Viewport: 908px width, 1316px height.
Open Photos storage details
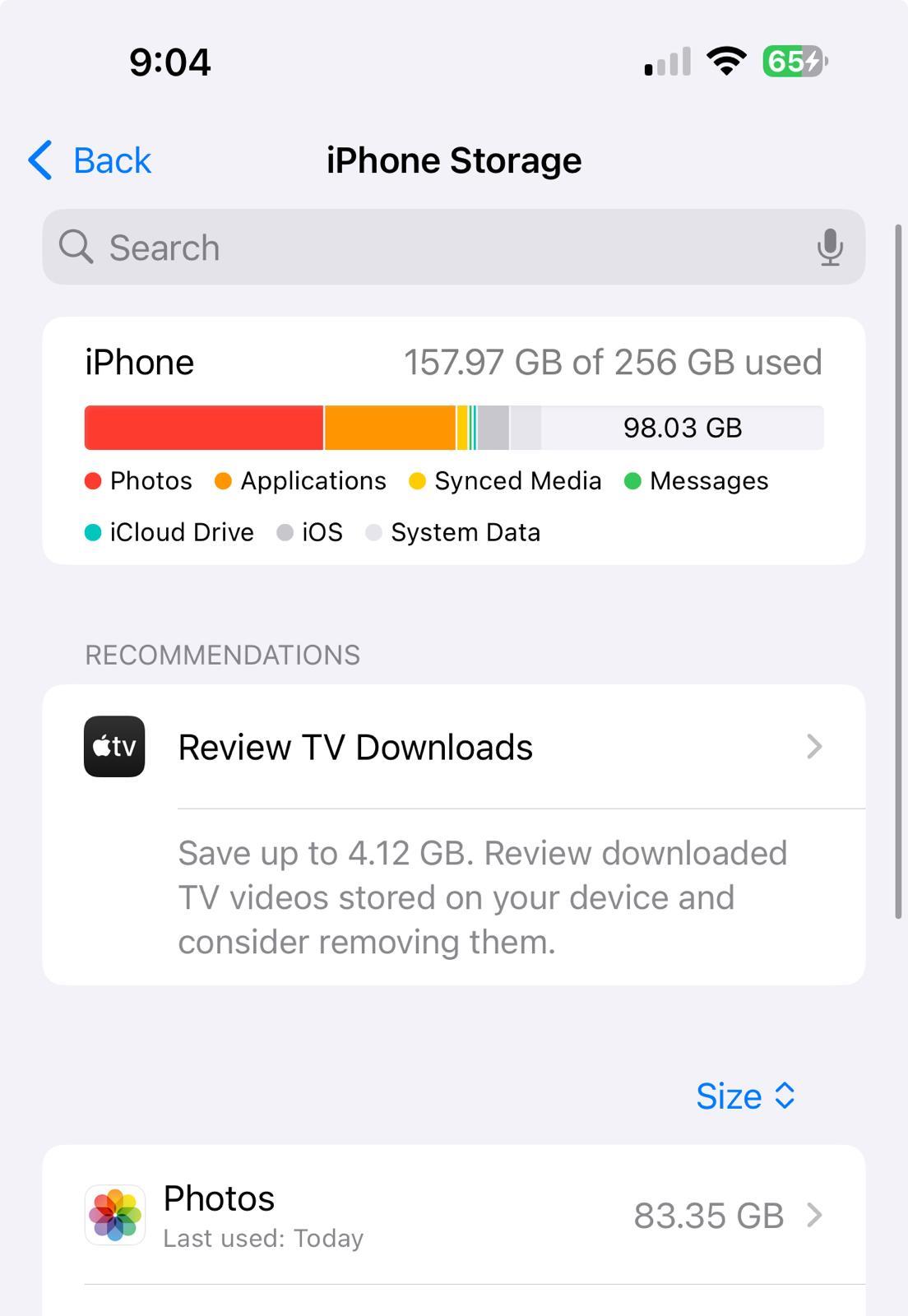pyautogui.click(x=454, y=1216)
